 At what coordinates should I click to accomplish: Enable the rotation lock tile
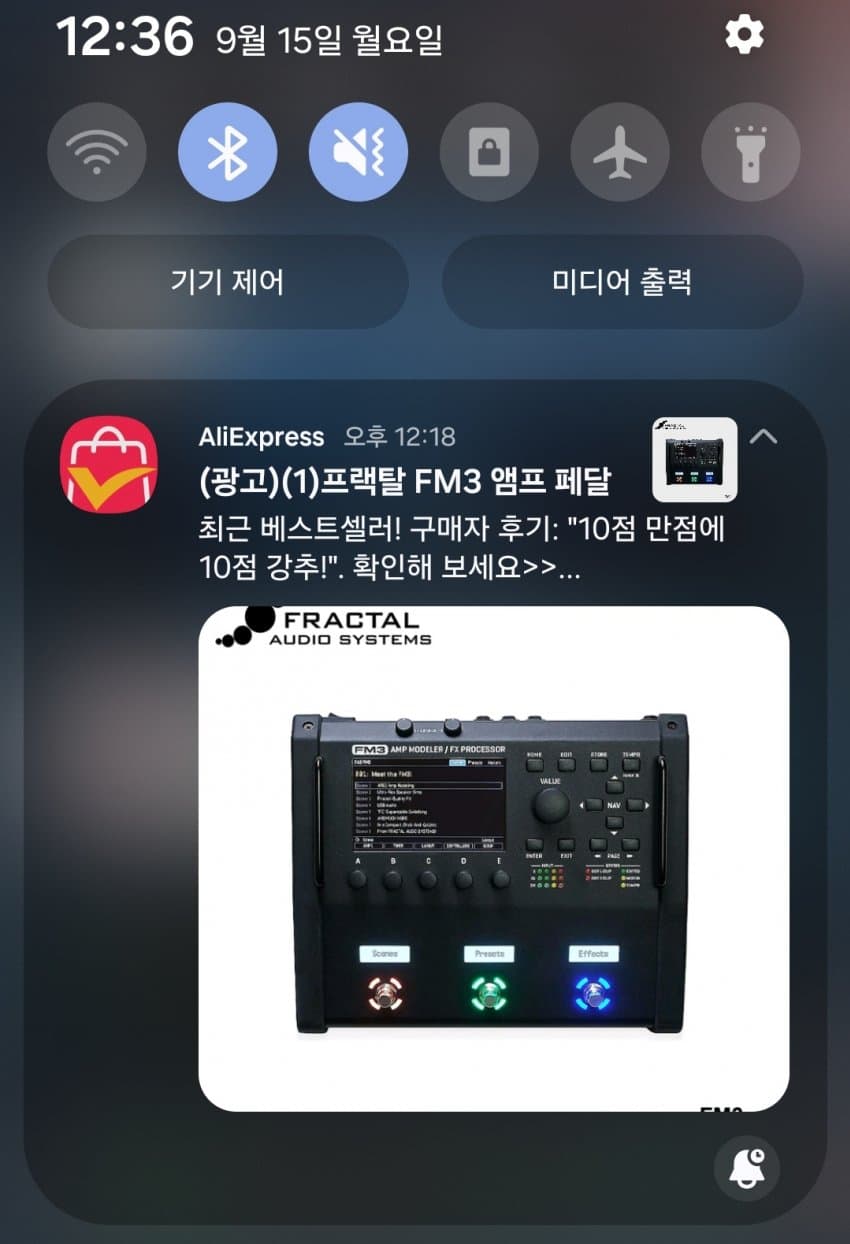pyautogui.click(x=489, y=152)
